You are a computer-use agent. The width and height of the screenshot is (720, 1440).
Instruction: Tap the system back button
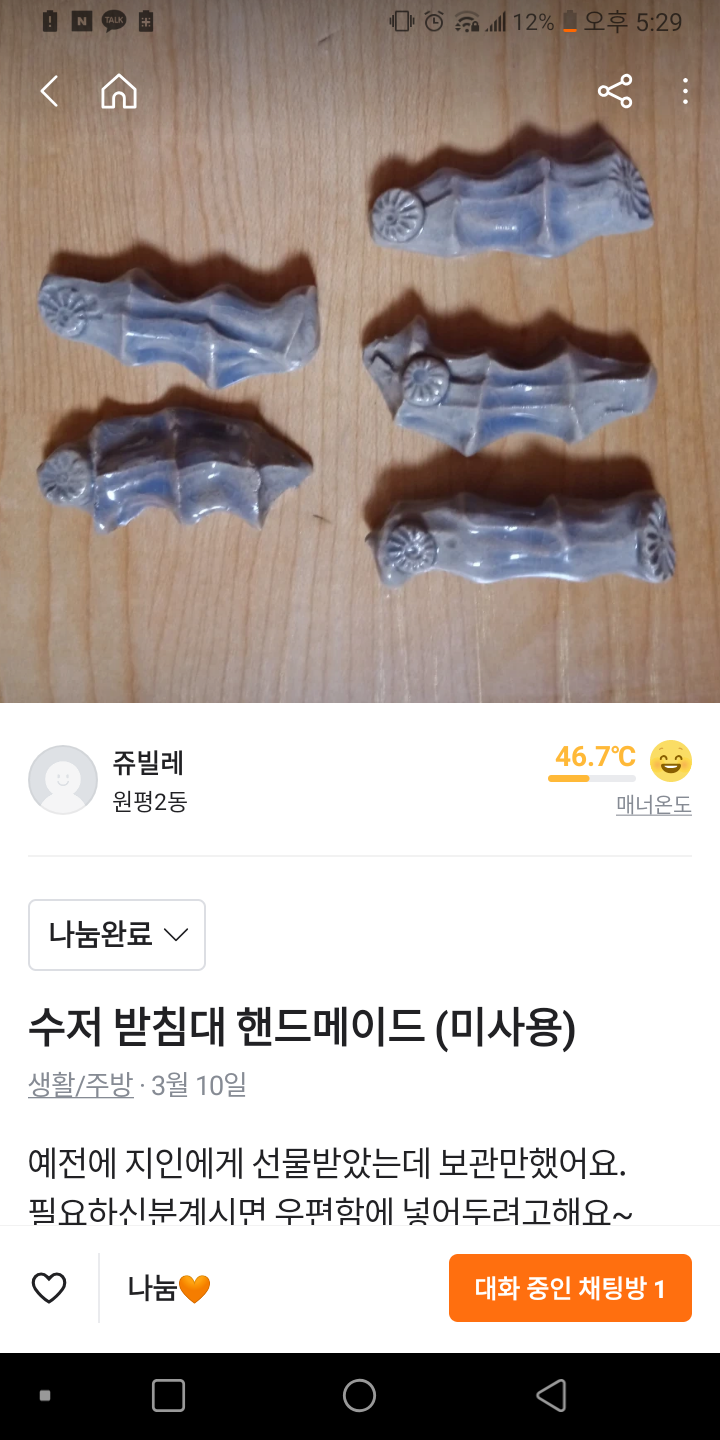click(551, 1395)
